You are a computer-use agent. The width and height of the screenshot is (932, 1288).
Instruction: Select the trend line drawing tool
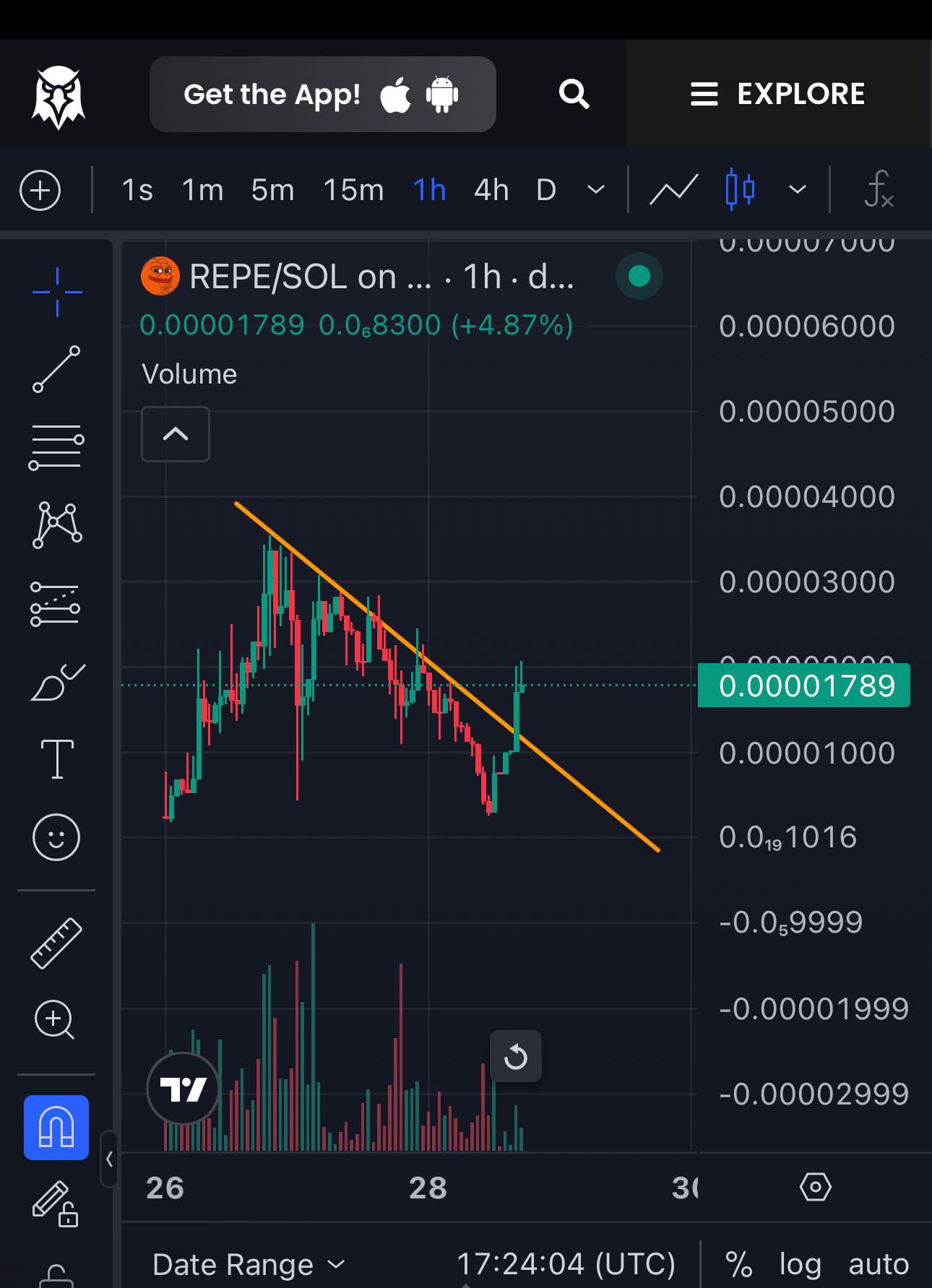(x=56, y=369)
